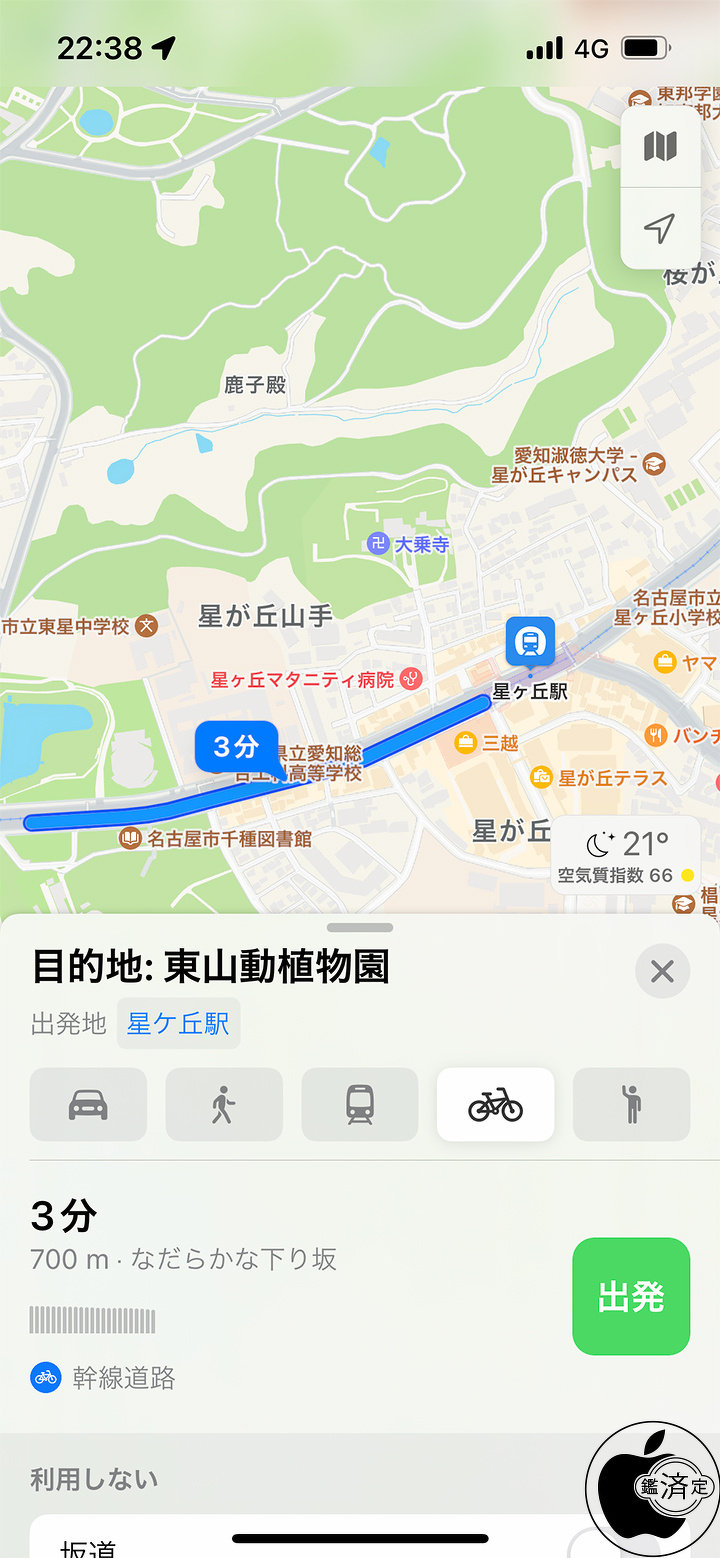Close the directions panel
This screenshot has height=1558, width=720.
coord(662,971)
